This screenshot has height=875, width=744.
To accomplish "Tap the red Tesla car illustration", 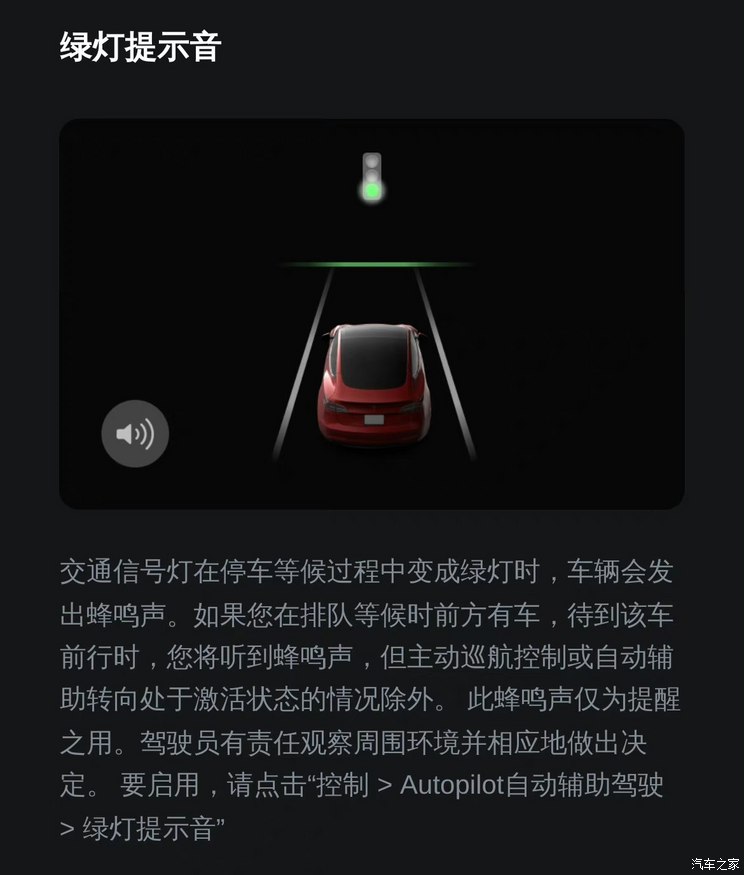I will click(x=373, y=390).
